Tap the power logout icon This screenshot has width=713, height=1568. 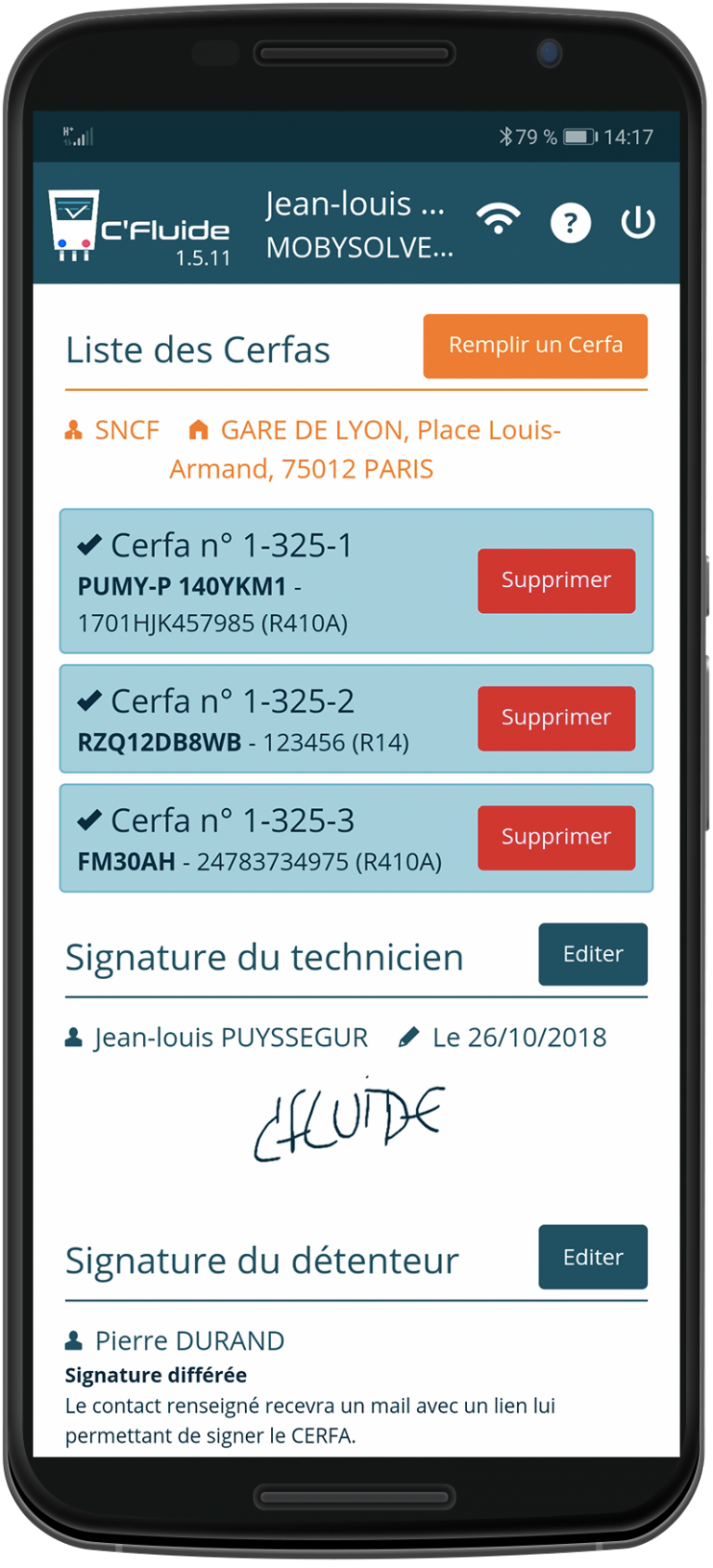click(x=638, y=222)
